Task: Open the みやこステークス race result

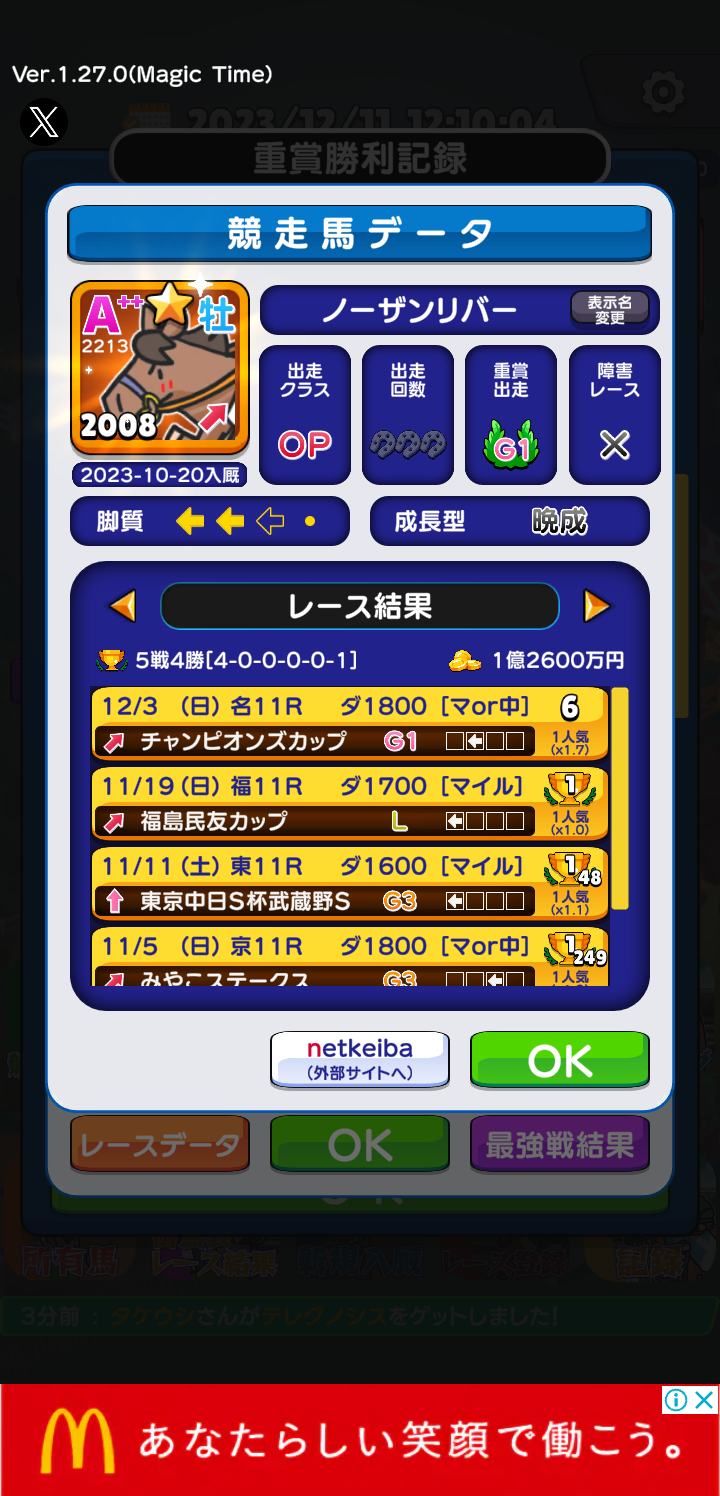Action: point(349,957)
